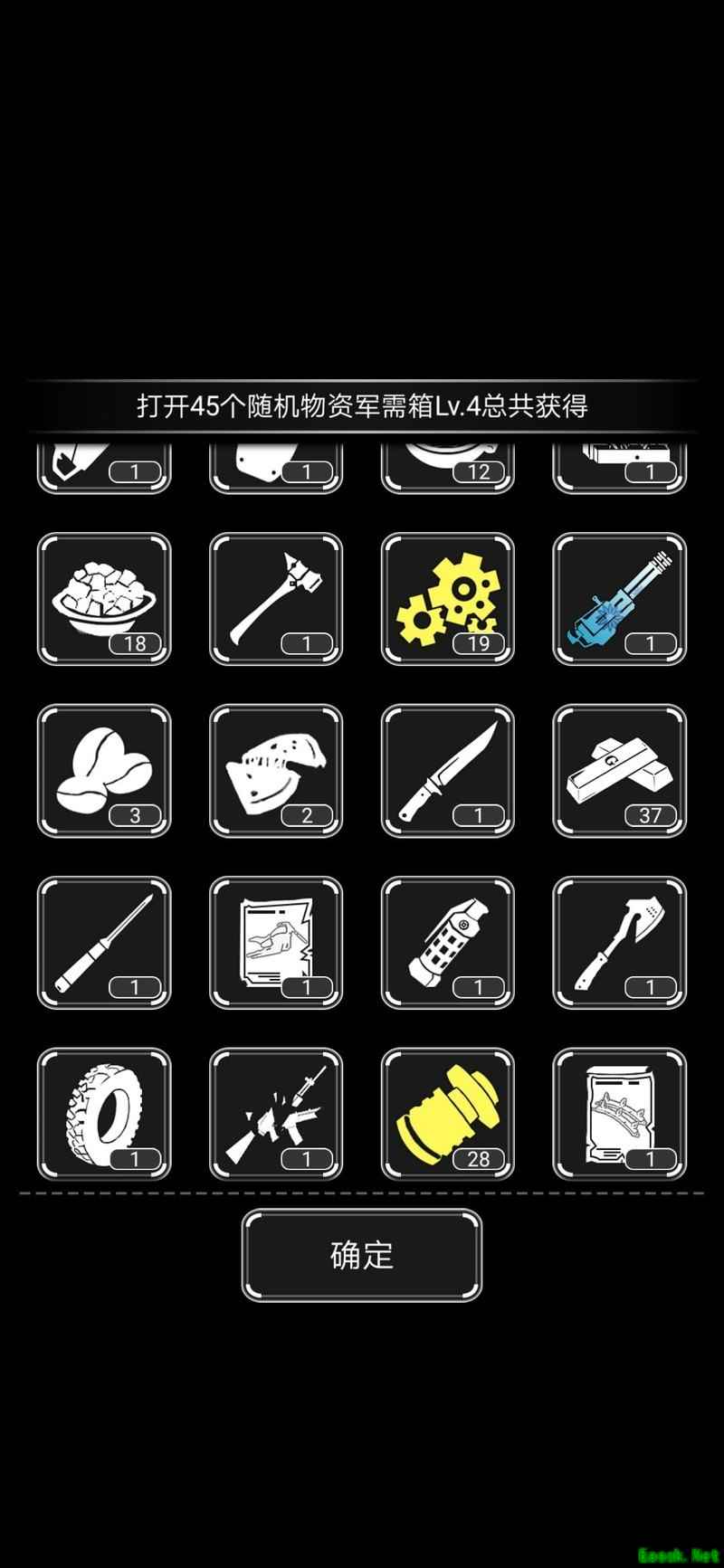View the motorcycle blueprint item
The height and width of the screenshot is (1568, 724).
[276, 943]
